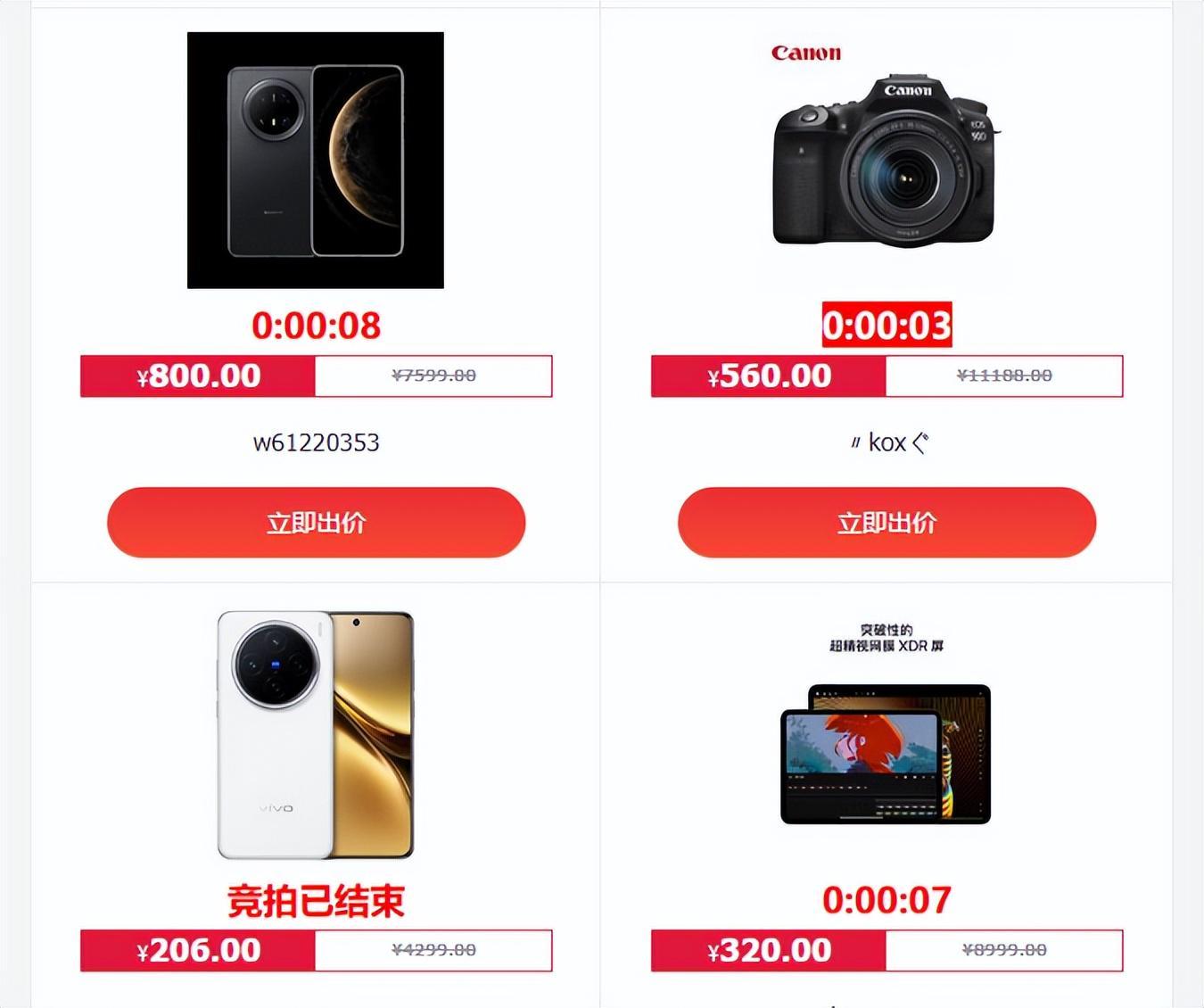Open the black phone product image

316,161
